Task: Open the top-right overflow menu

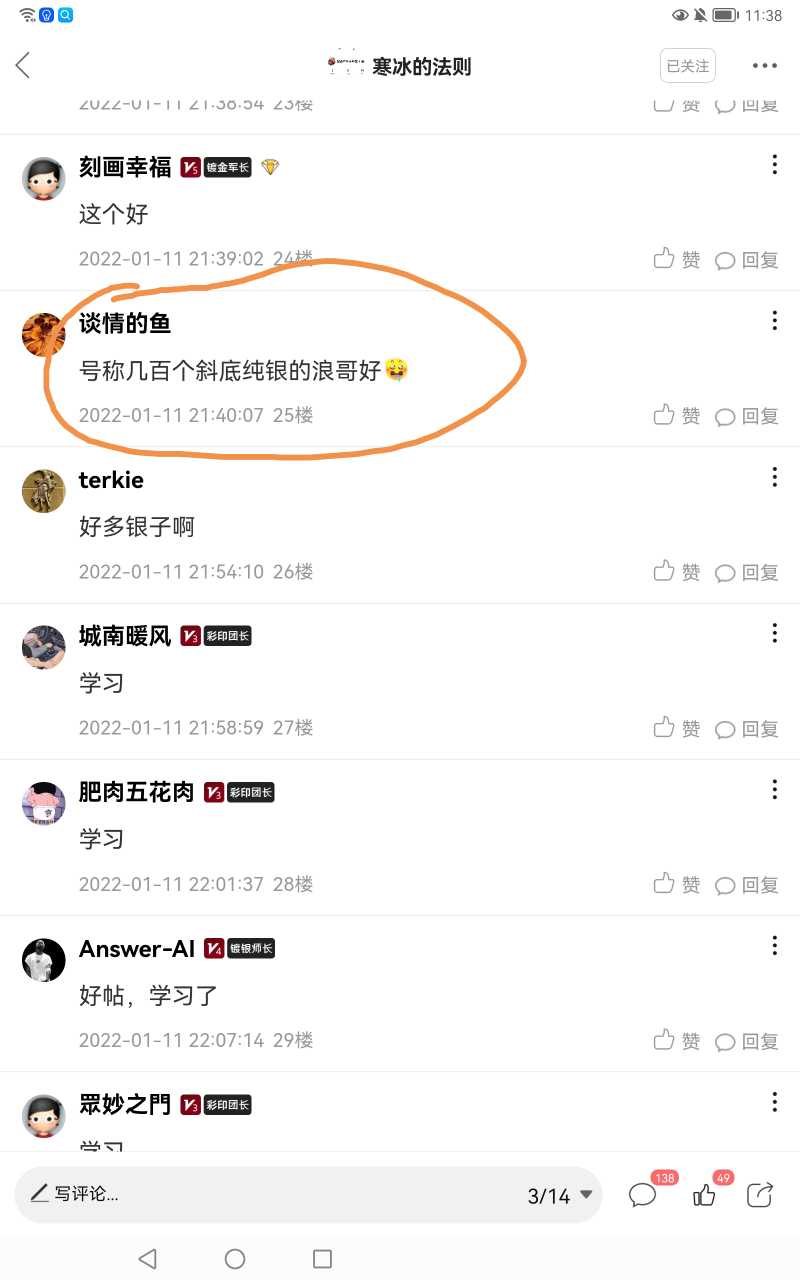Action: click(764, 66)
